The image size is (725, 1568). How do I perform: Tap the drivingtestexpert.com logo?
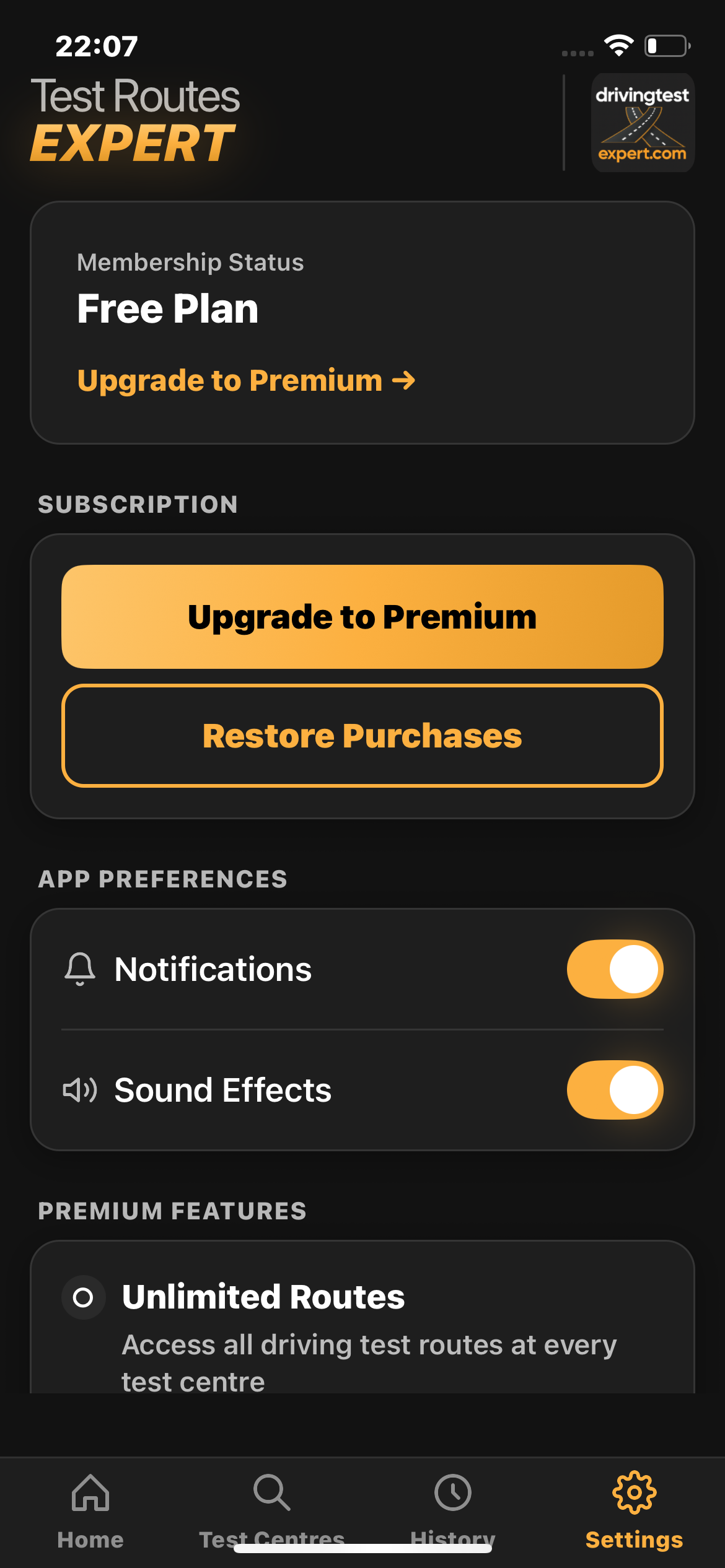(x=642, y=123)
